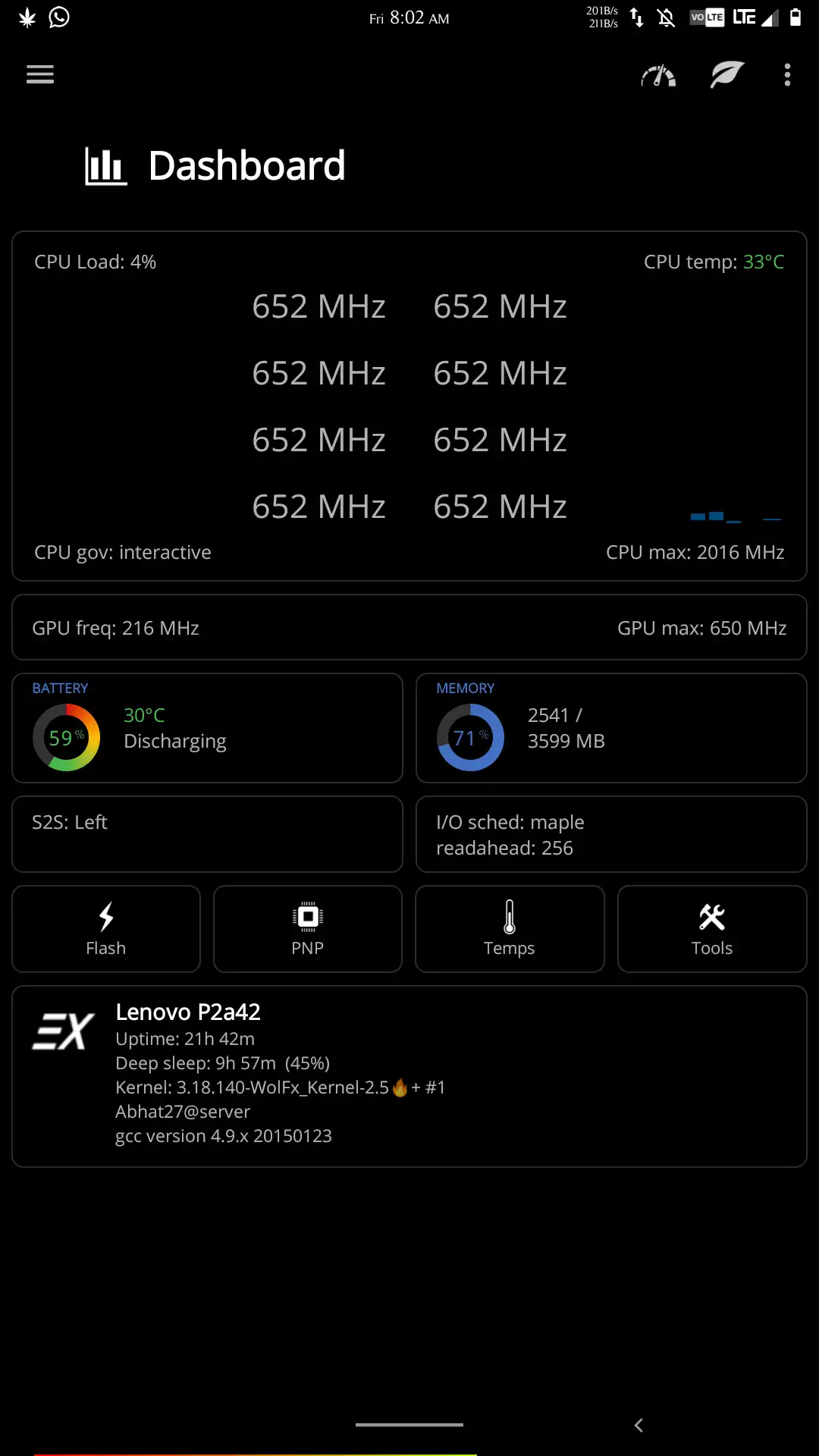Open the S2S: Left card

207,834
